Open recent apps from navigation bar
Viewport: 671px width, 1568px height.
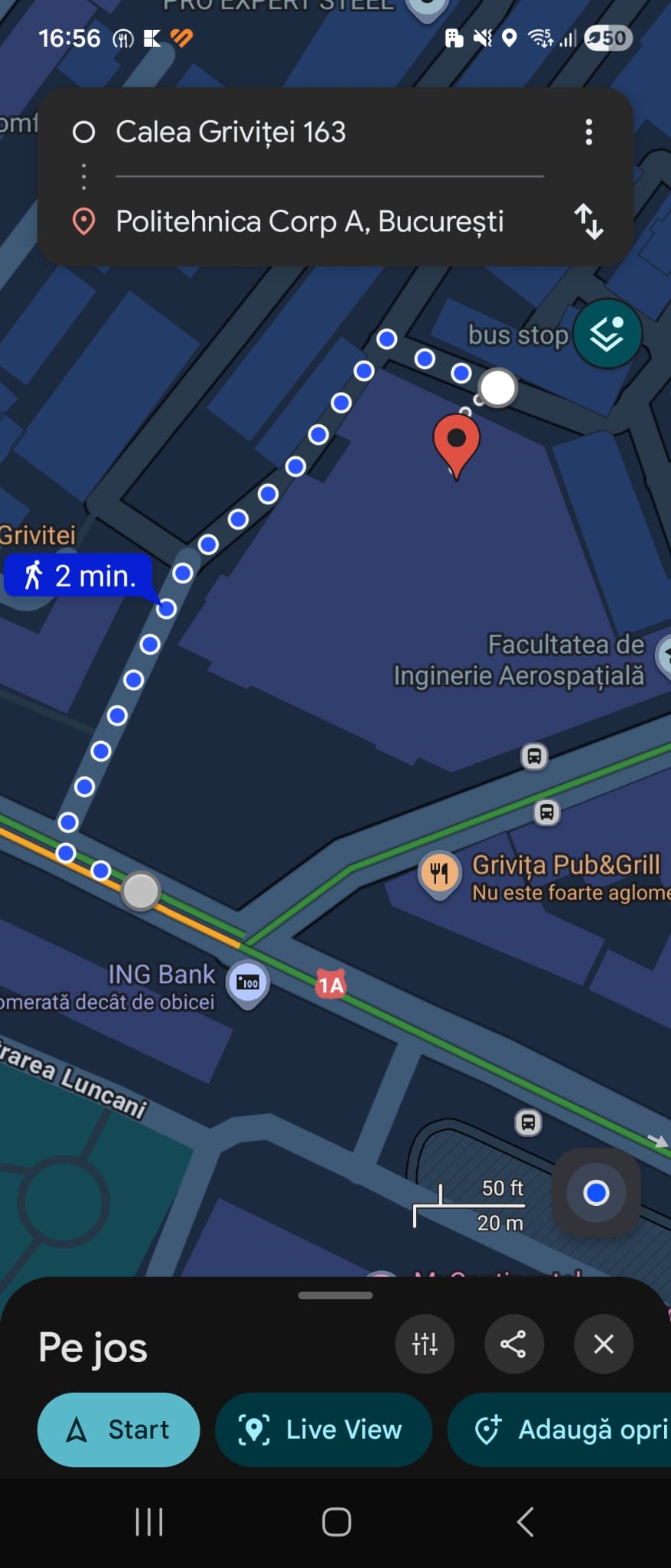point(148,1522)
